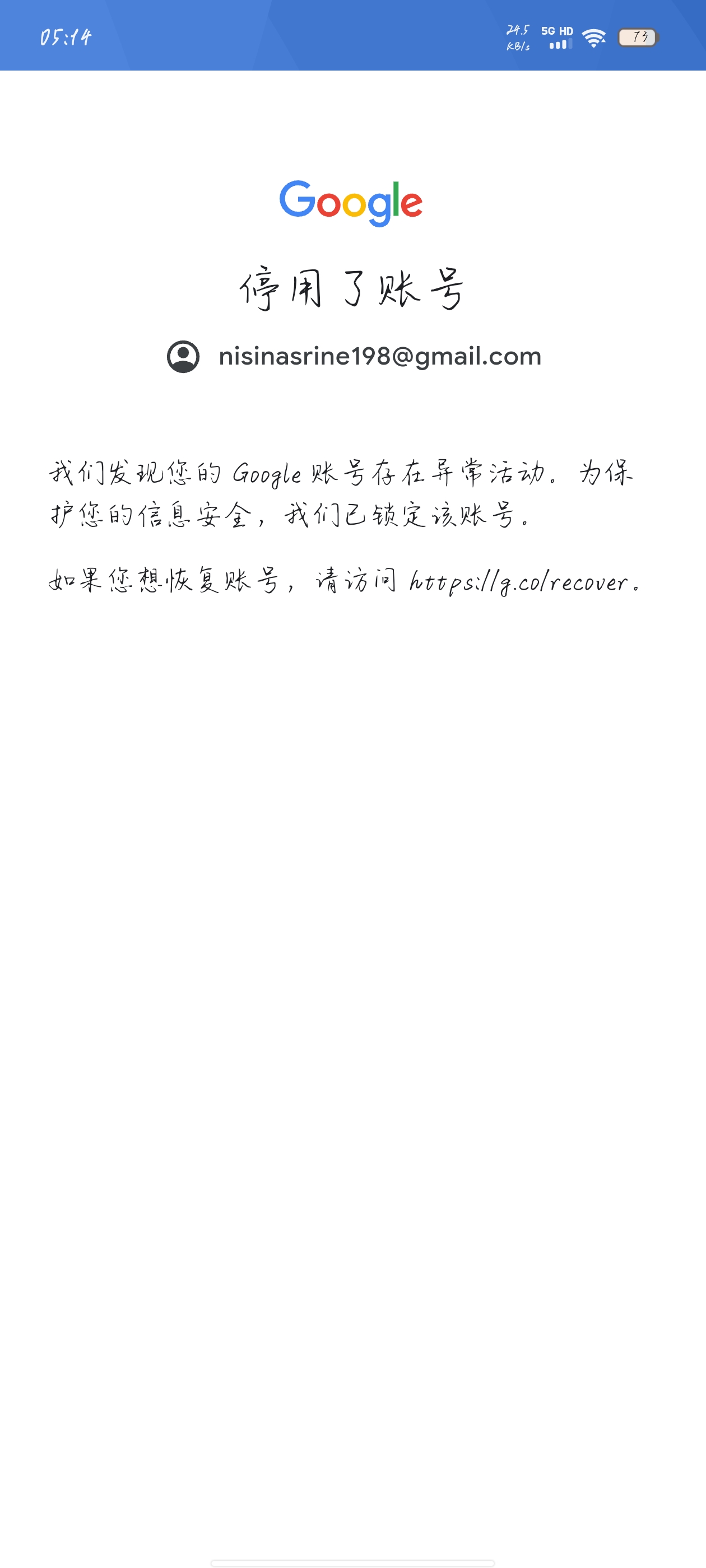
Task: Open the https://g.co/recover recovery link
Action: coord(519,582)
